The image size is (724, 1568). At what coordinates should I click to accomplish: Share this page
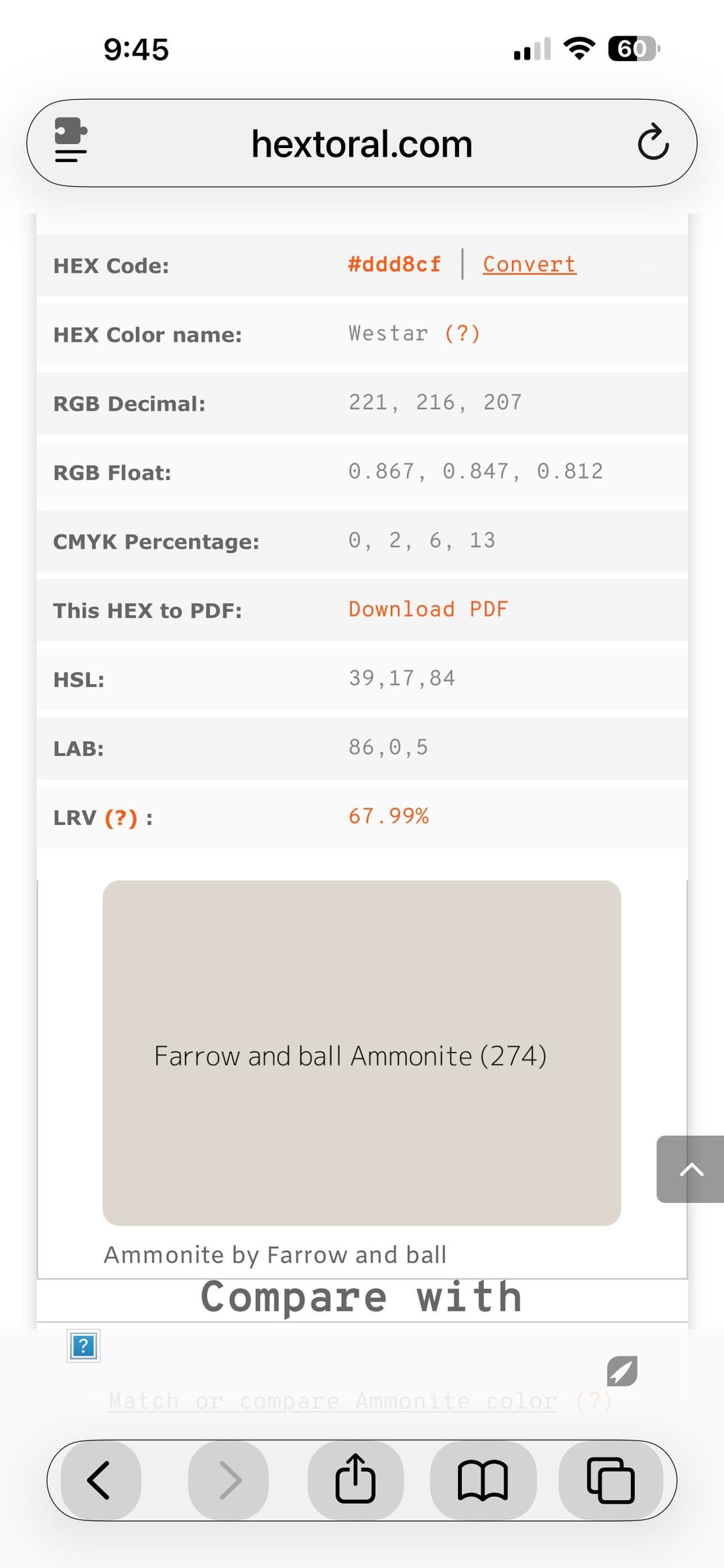(355, 1480)
